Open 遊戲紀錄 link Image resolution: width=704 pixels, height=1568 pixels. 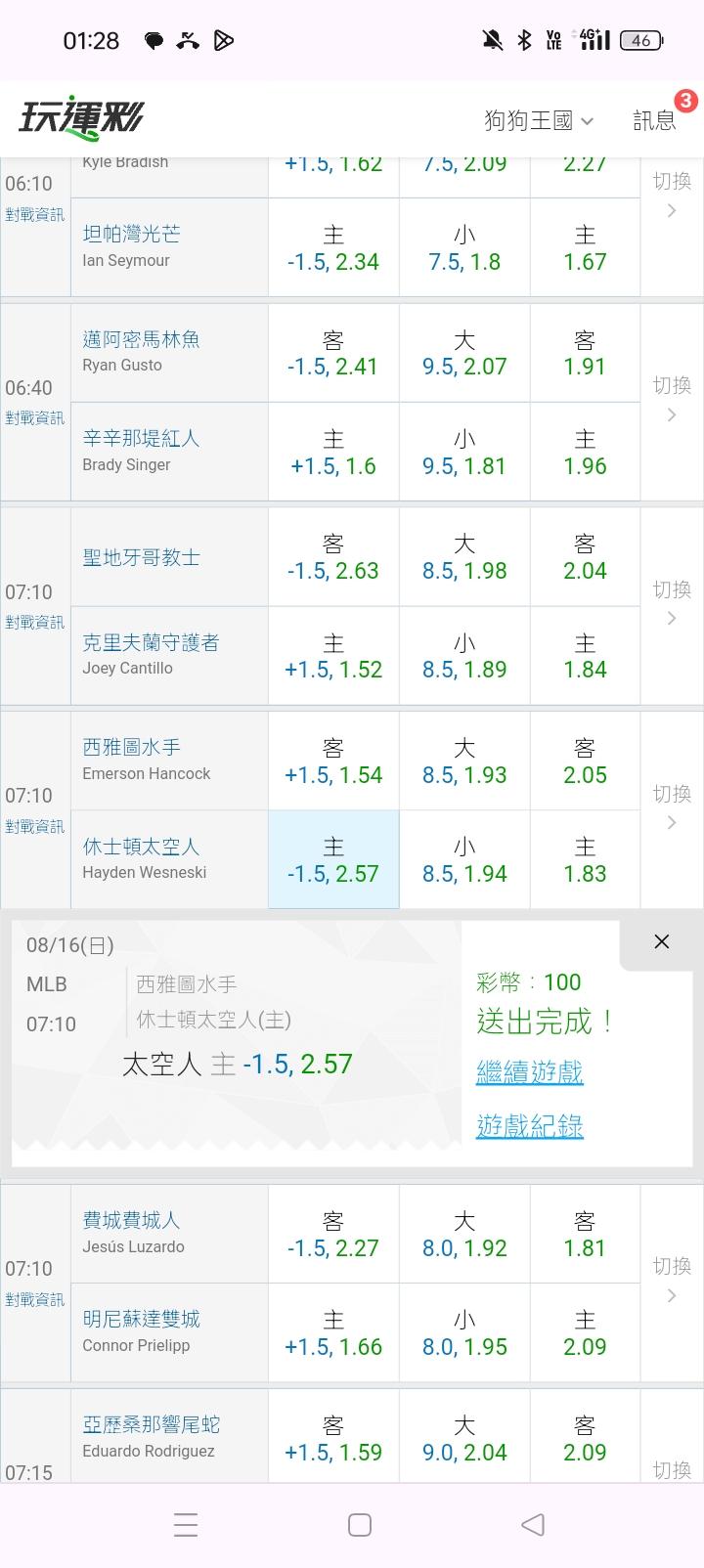coord(529,1125)
